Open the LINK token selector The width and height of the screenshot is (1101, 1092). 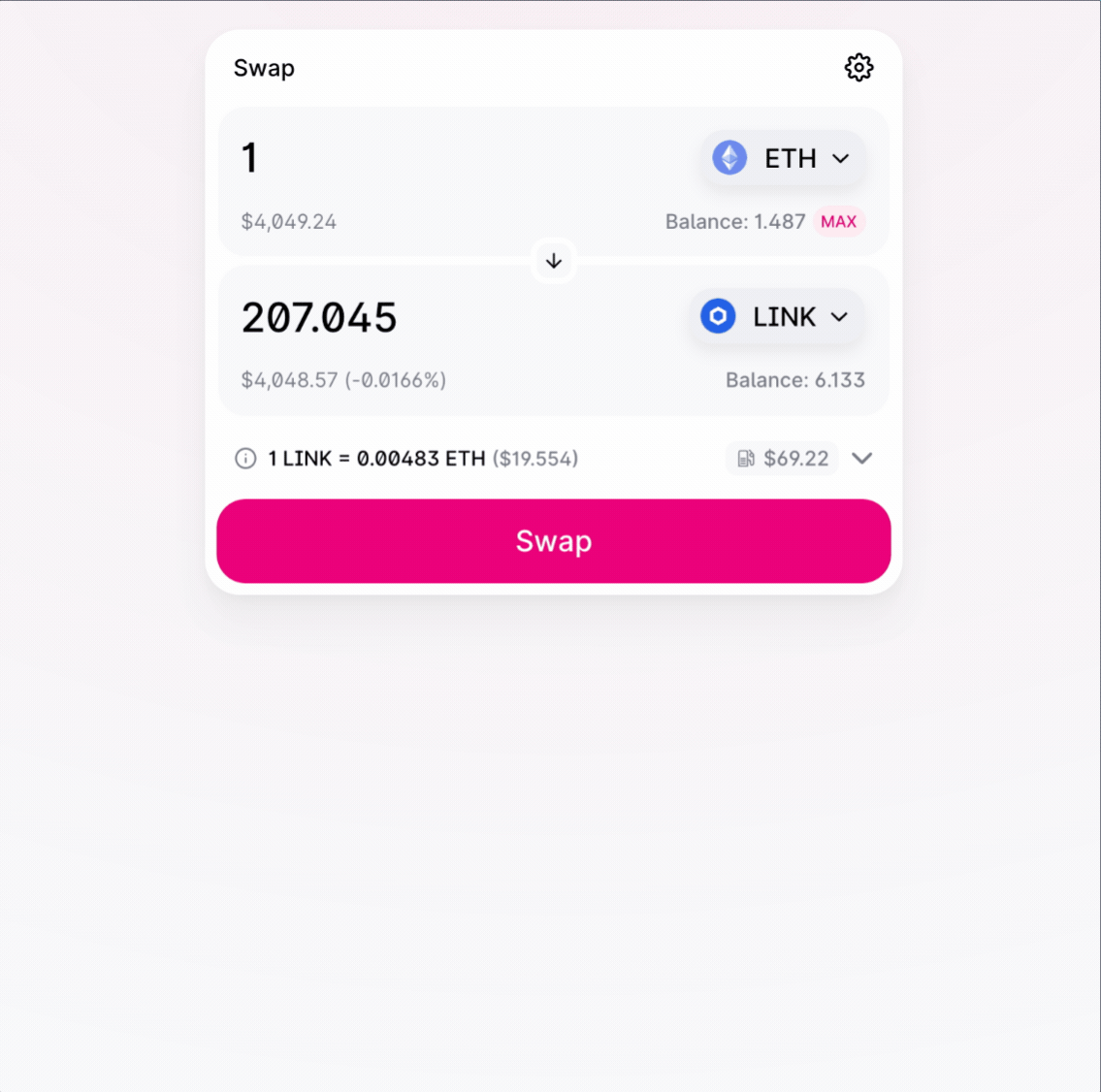click(x=776, y=317)
